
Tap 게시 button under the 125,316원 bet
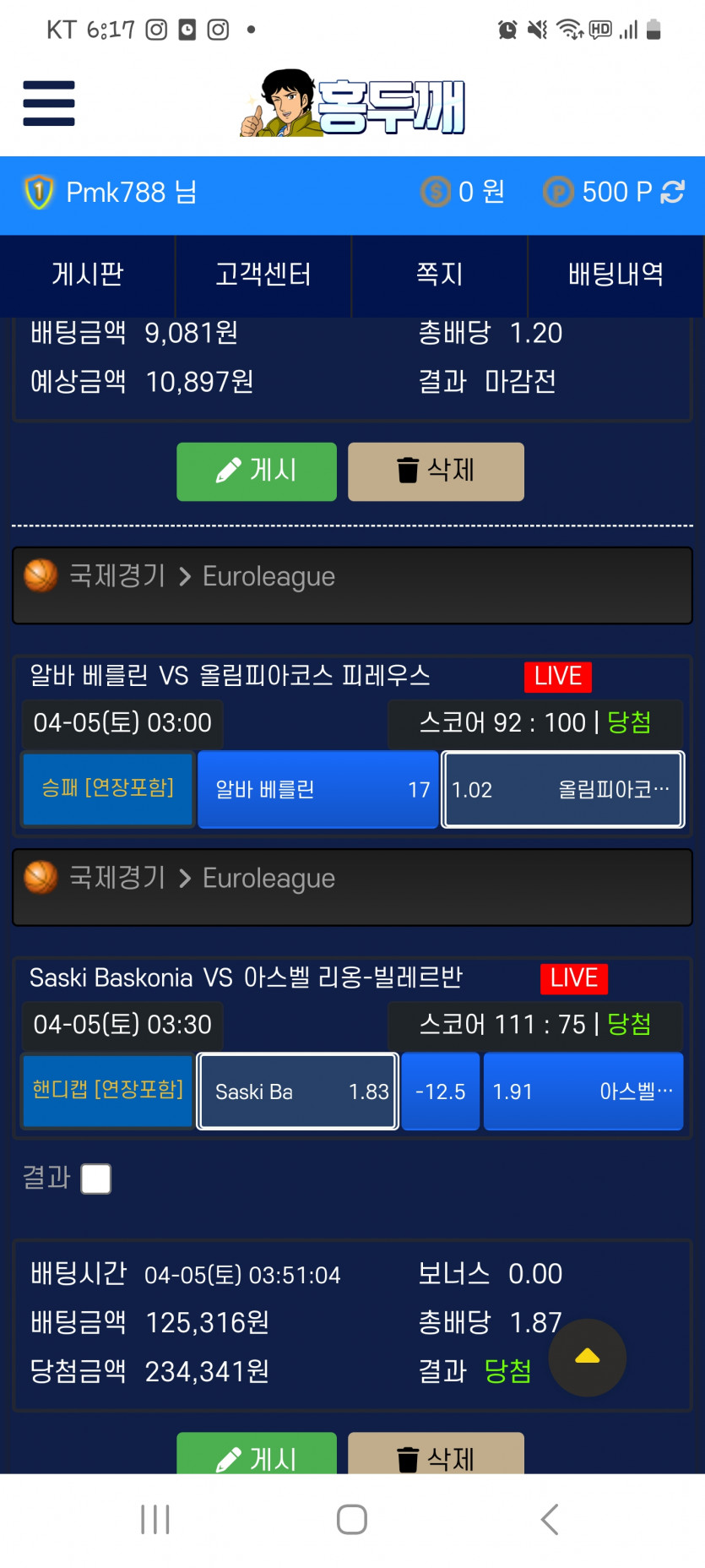click(x=257, y=1455)
